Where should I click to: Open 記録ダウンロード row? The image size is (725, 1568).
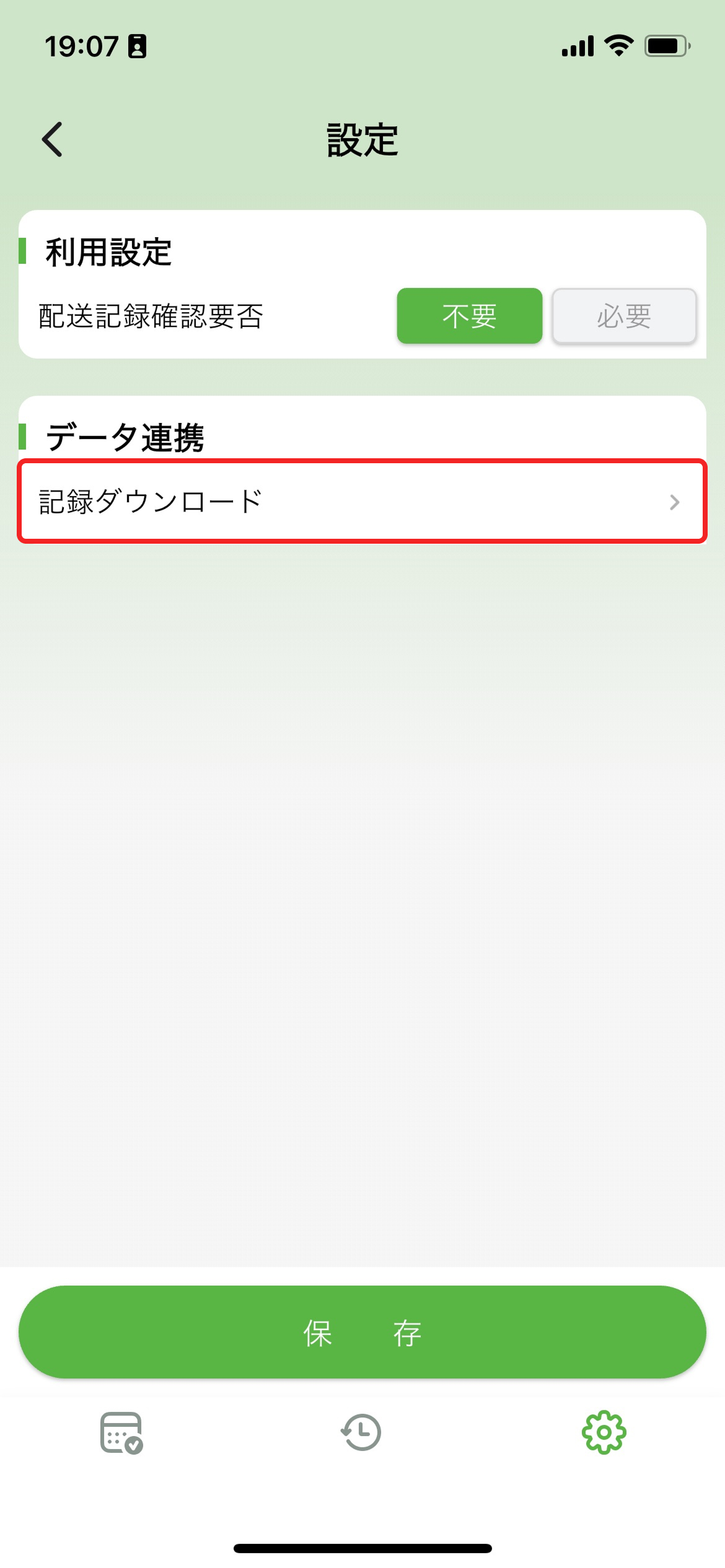coord(362,502)
